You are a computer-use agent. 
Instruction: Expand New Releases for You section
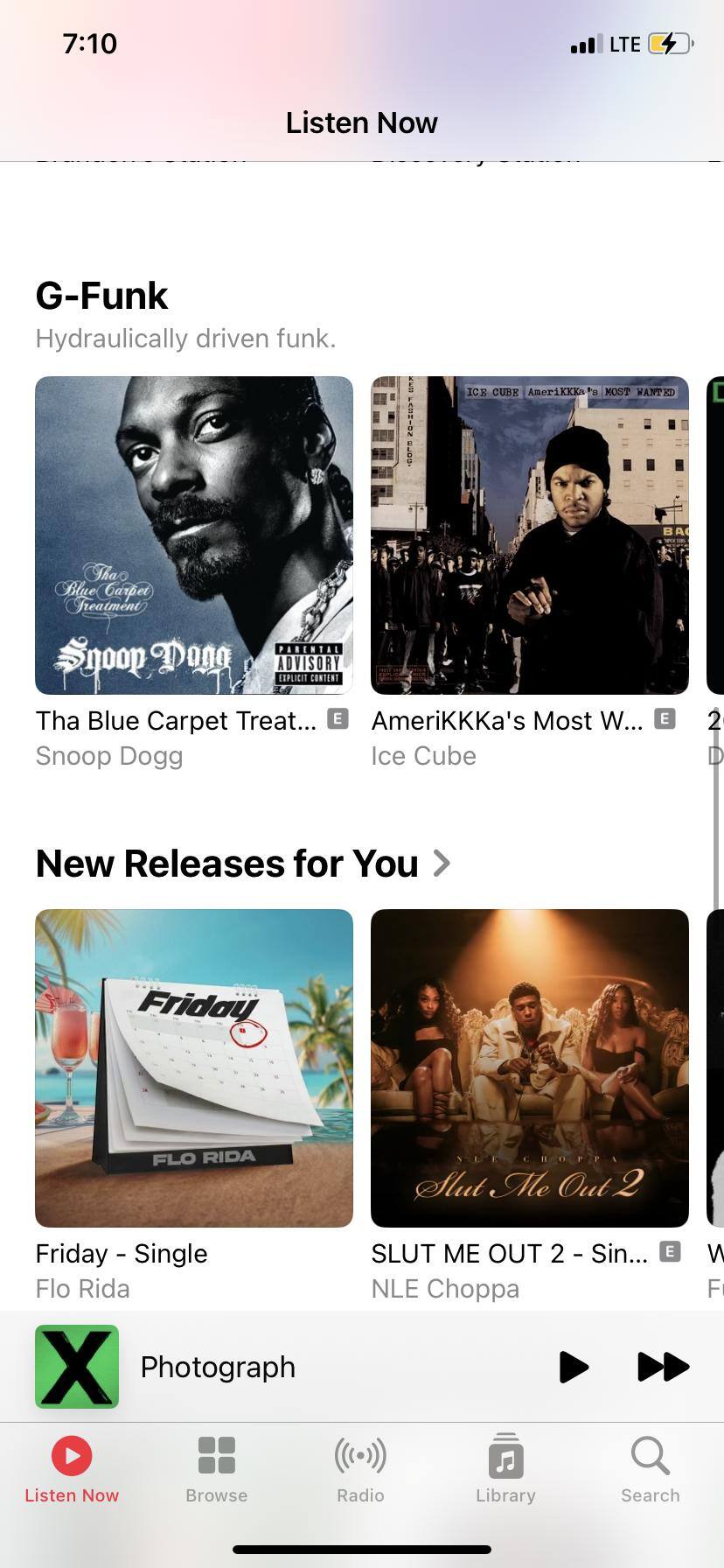(x=243, y=864)
